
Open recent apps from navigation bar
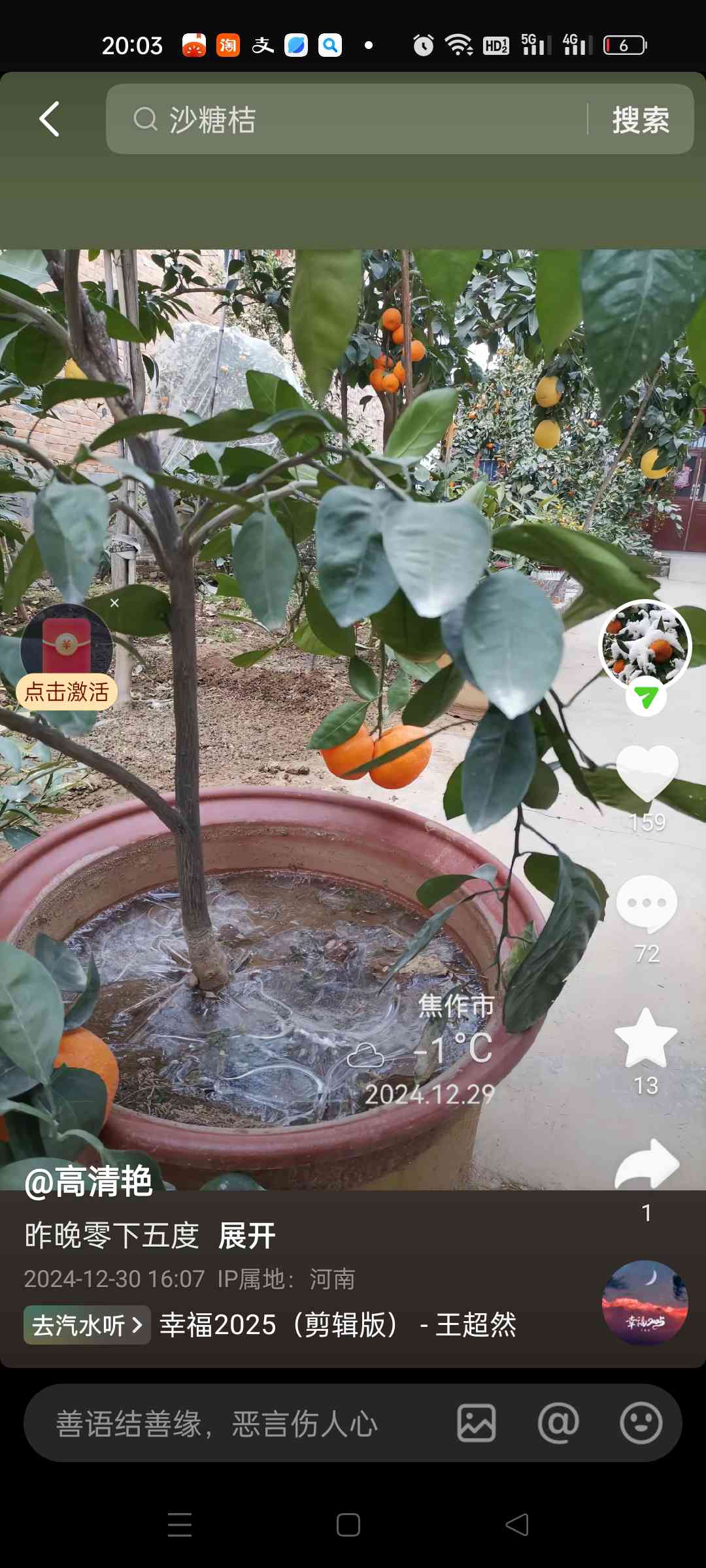[x=180, y=1525]
